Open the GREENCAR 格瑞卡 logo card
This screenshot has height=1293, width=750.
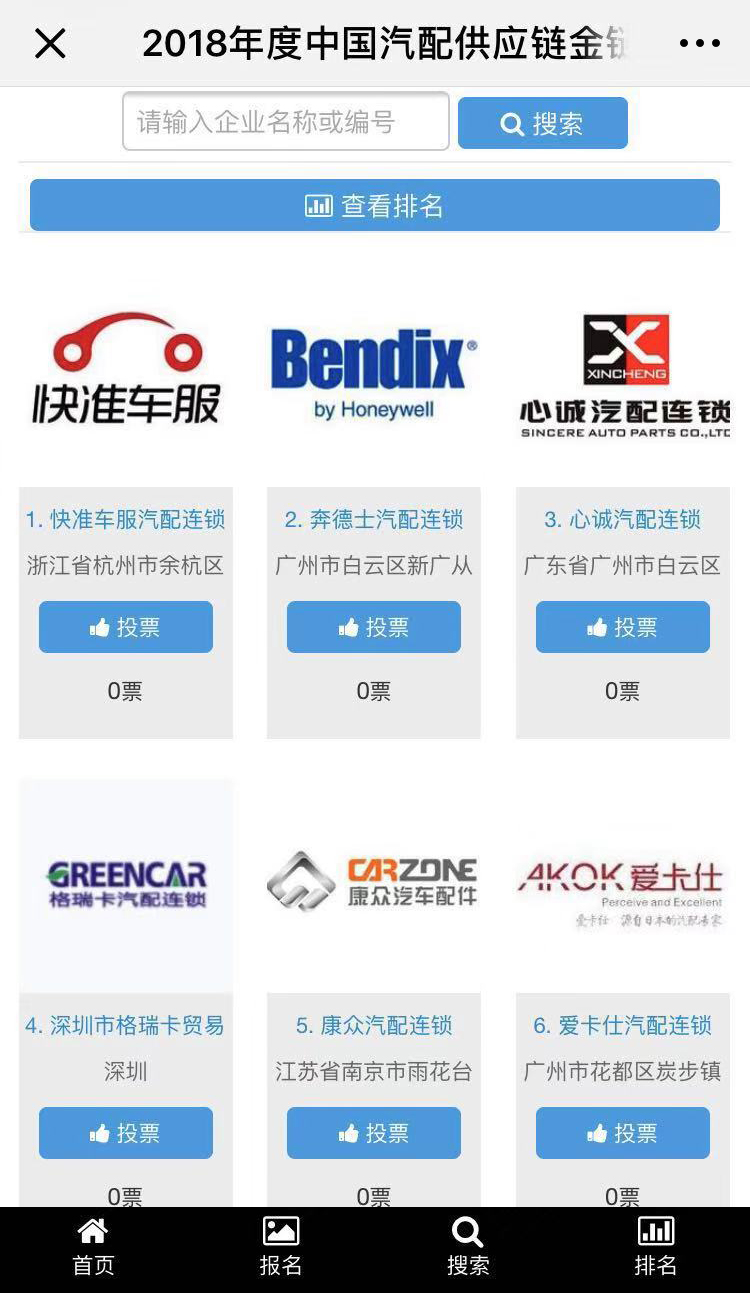126,884
